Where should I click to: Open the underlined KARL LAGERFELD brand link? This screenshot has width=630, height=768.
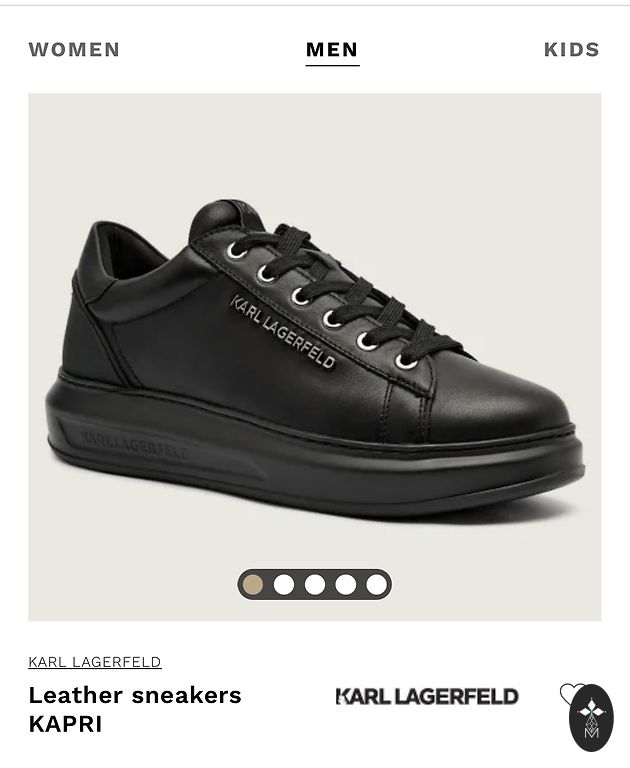(95, 662)
